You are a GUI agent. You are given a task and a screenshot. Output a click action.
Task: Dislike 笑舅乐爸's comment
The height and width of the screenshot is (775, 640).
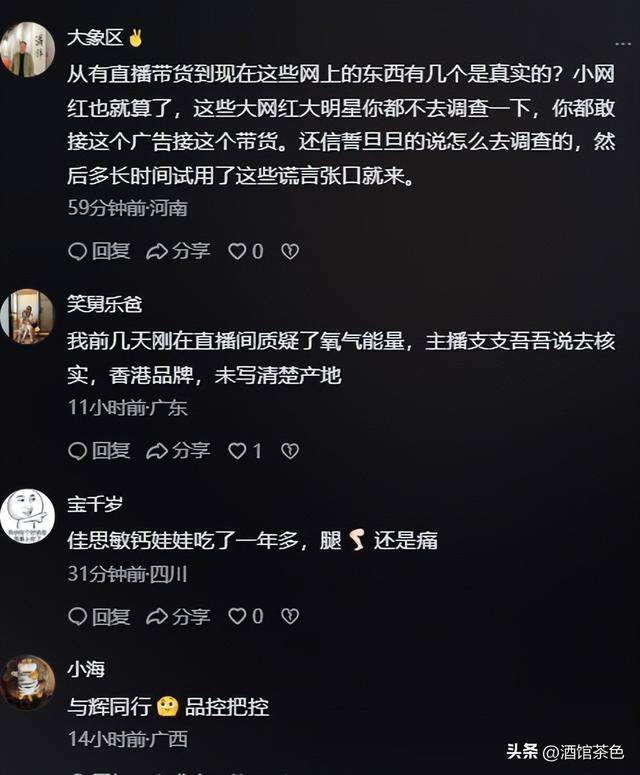coord(290,451)
